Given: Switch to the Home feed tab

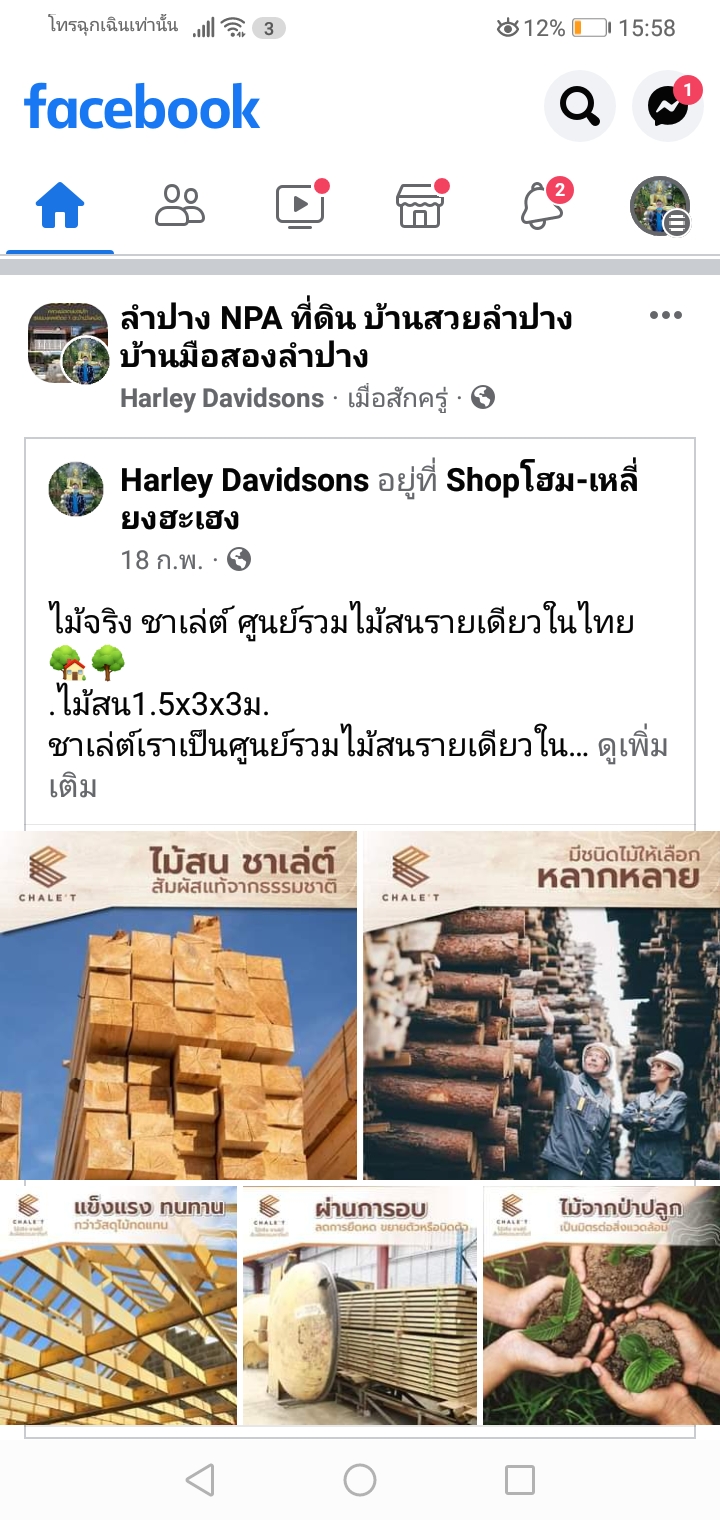Looking at the screenshot, I should pos(60,207).
